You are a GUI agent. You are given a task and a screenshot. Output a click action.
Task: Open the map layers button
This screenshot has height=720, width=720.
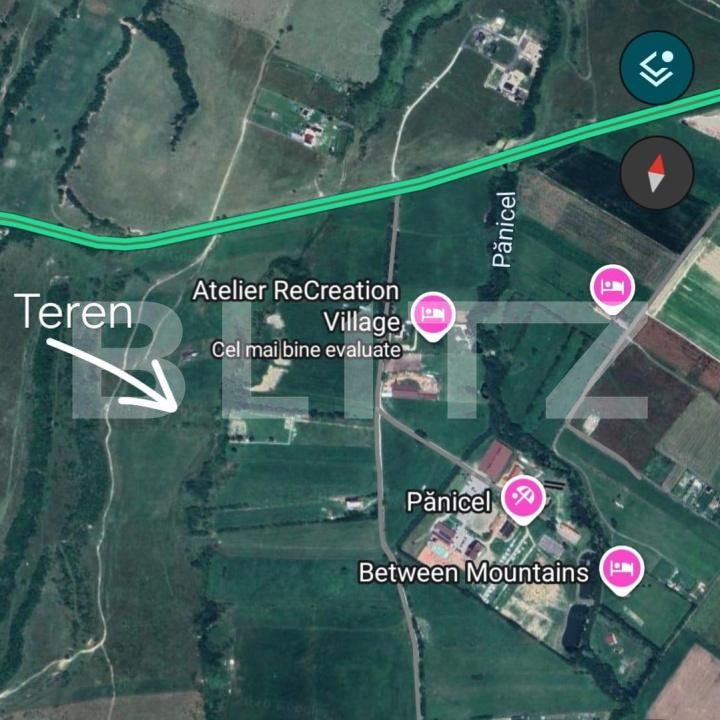pyautogui.click(x=656, y=67)
